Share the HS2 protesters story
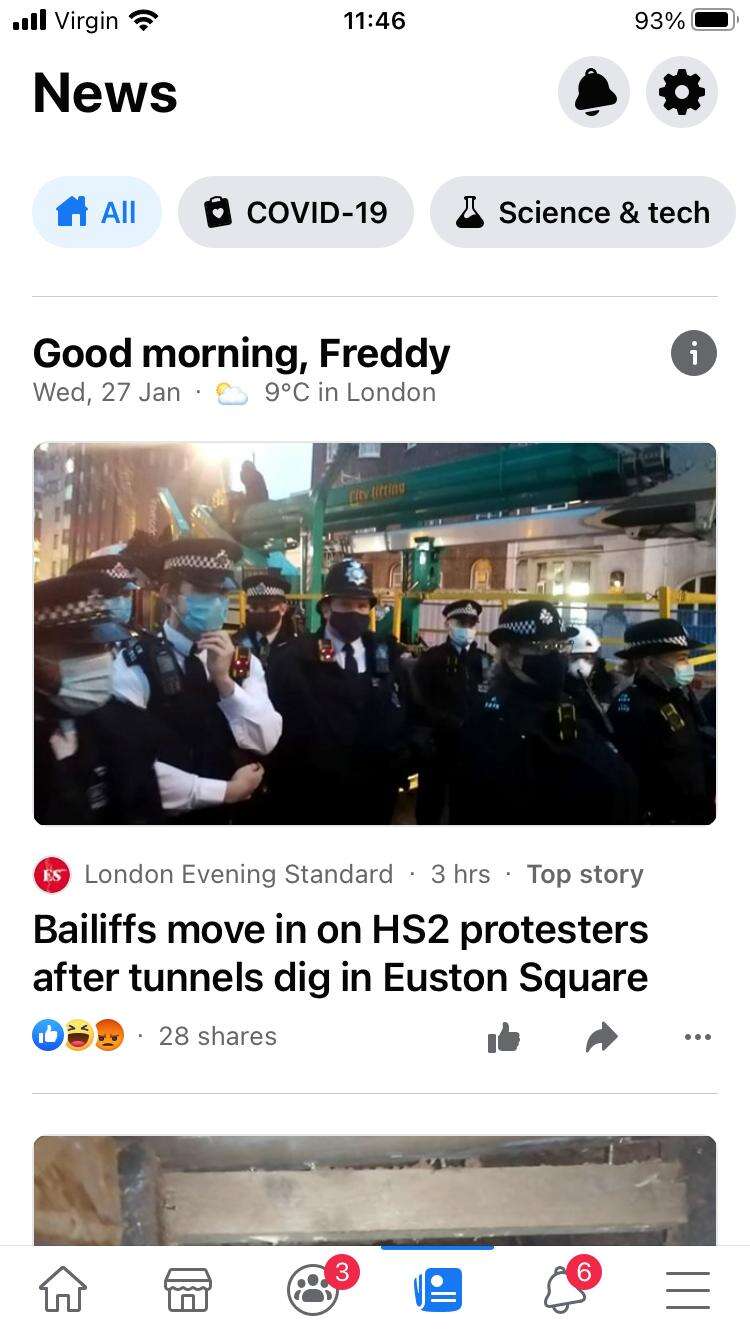The image size is (750, 1334). pos(601,1038)
